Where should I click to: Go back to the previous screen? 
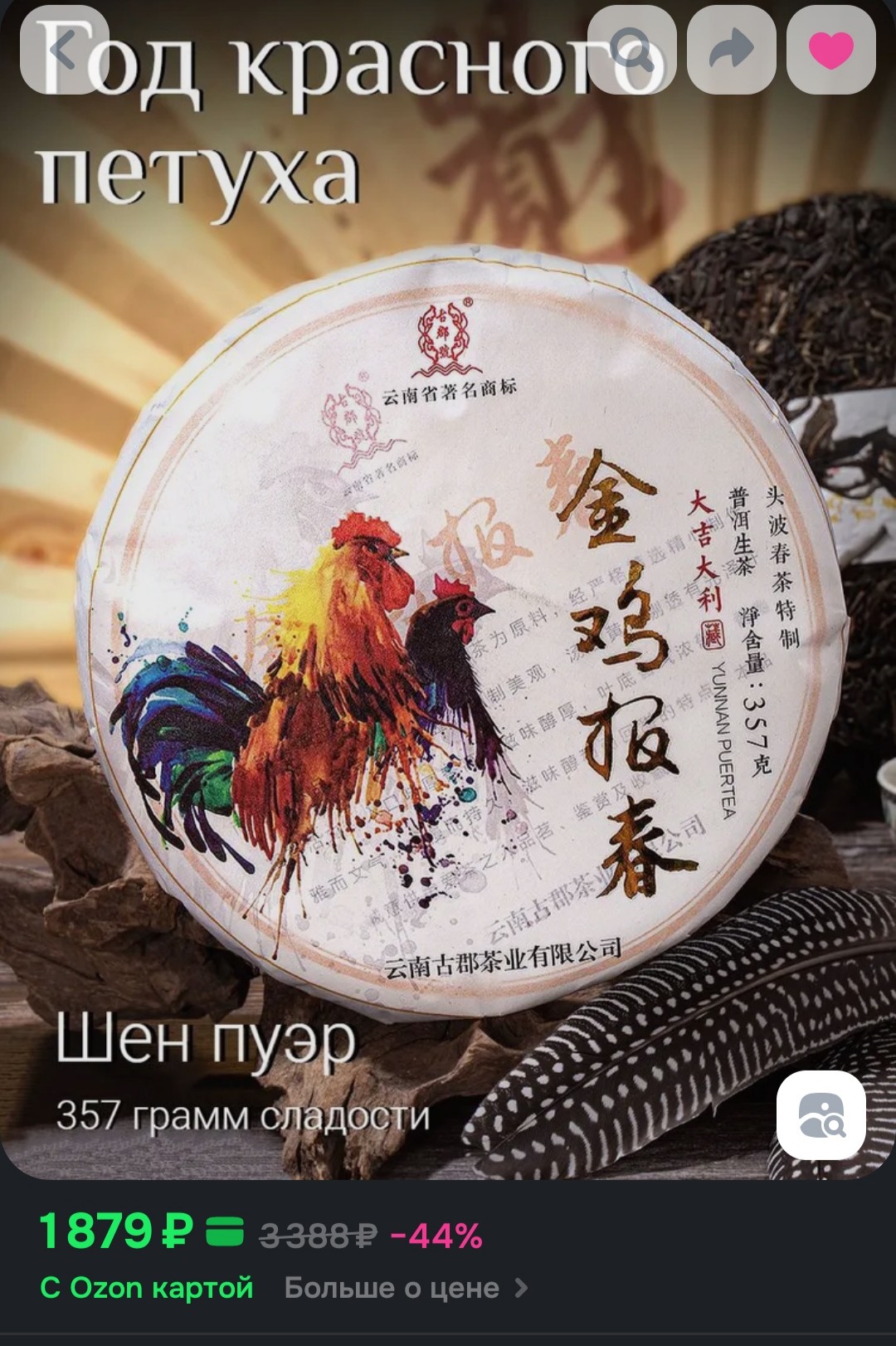tap(64, 50)
